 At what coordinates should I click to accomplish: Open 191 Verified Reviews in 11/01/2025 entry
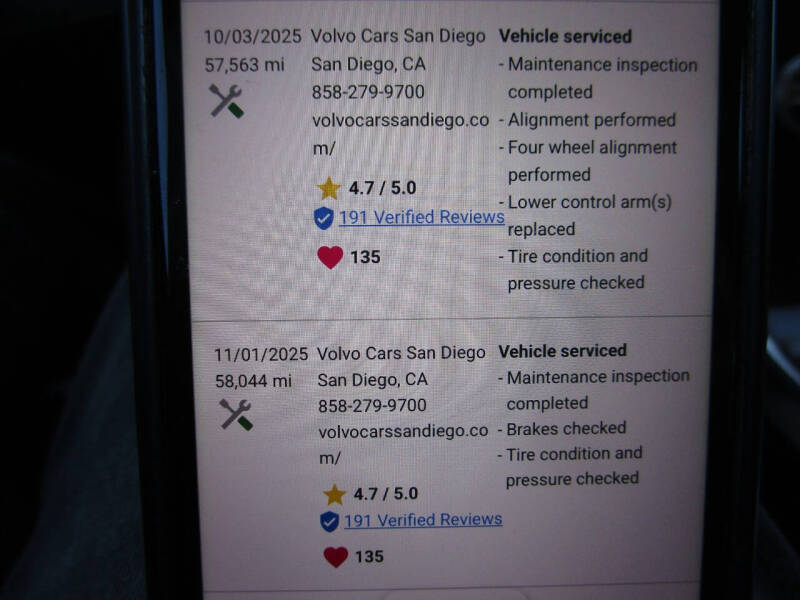[422, 520]
